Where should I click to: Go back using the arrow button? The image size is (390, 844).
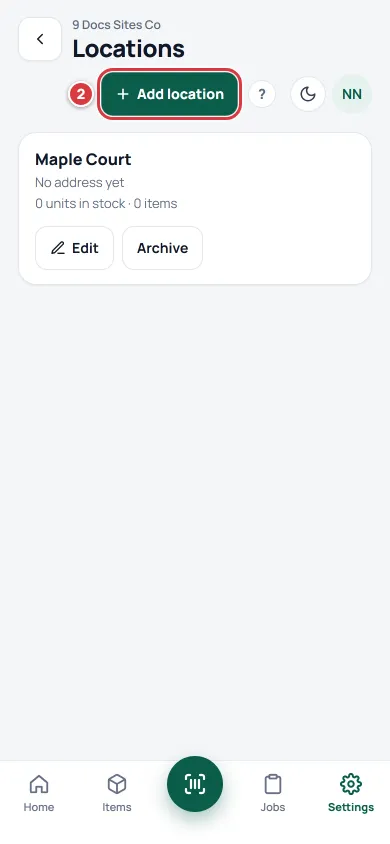[x=40, y=39]
